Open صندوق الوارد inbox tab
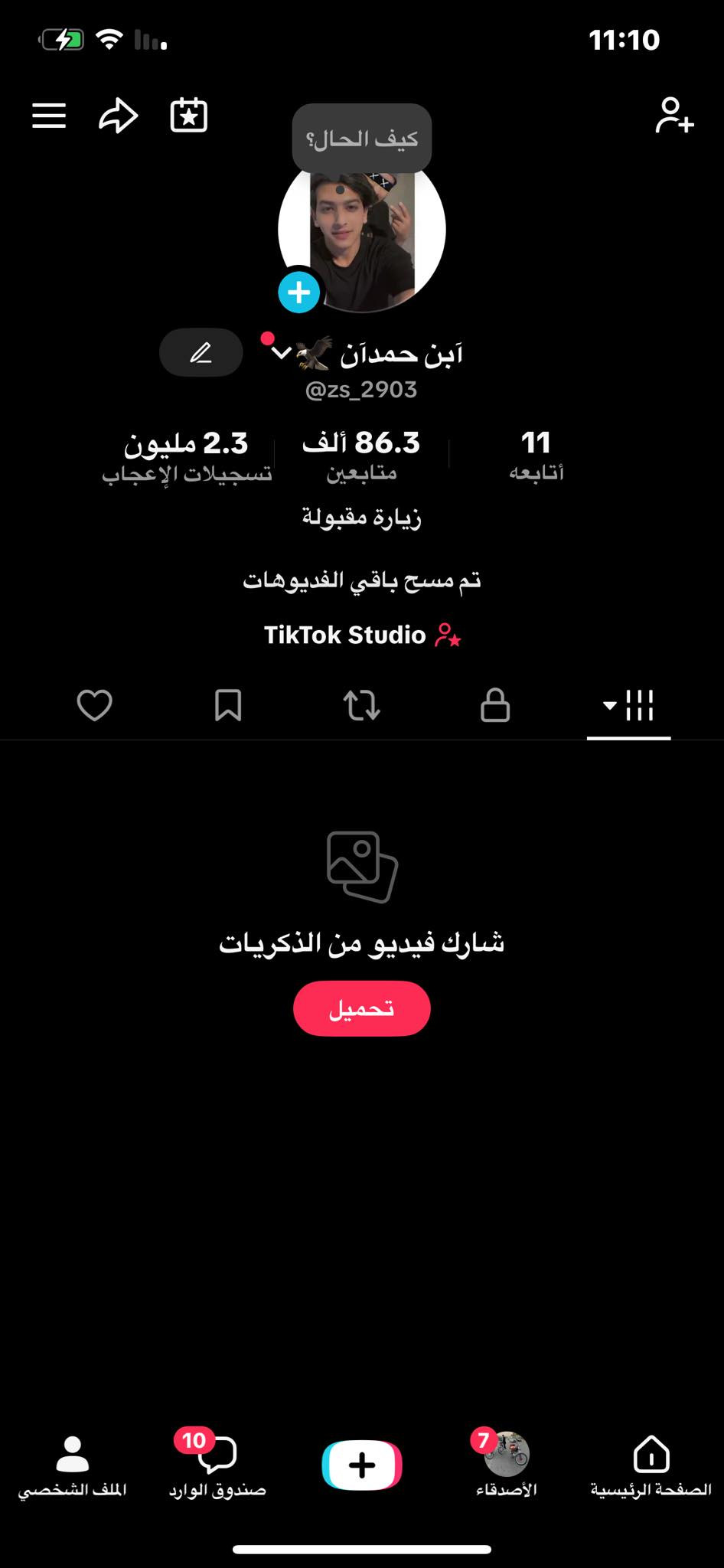 pyautogui.click(x=217, y=1466)
